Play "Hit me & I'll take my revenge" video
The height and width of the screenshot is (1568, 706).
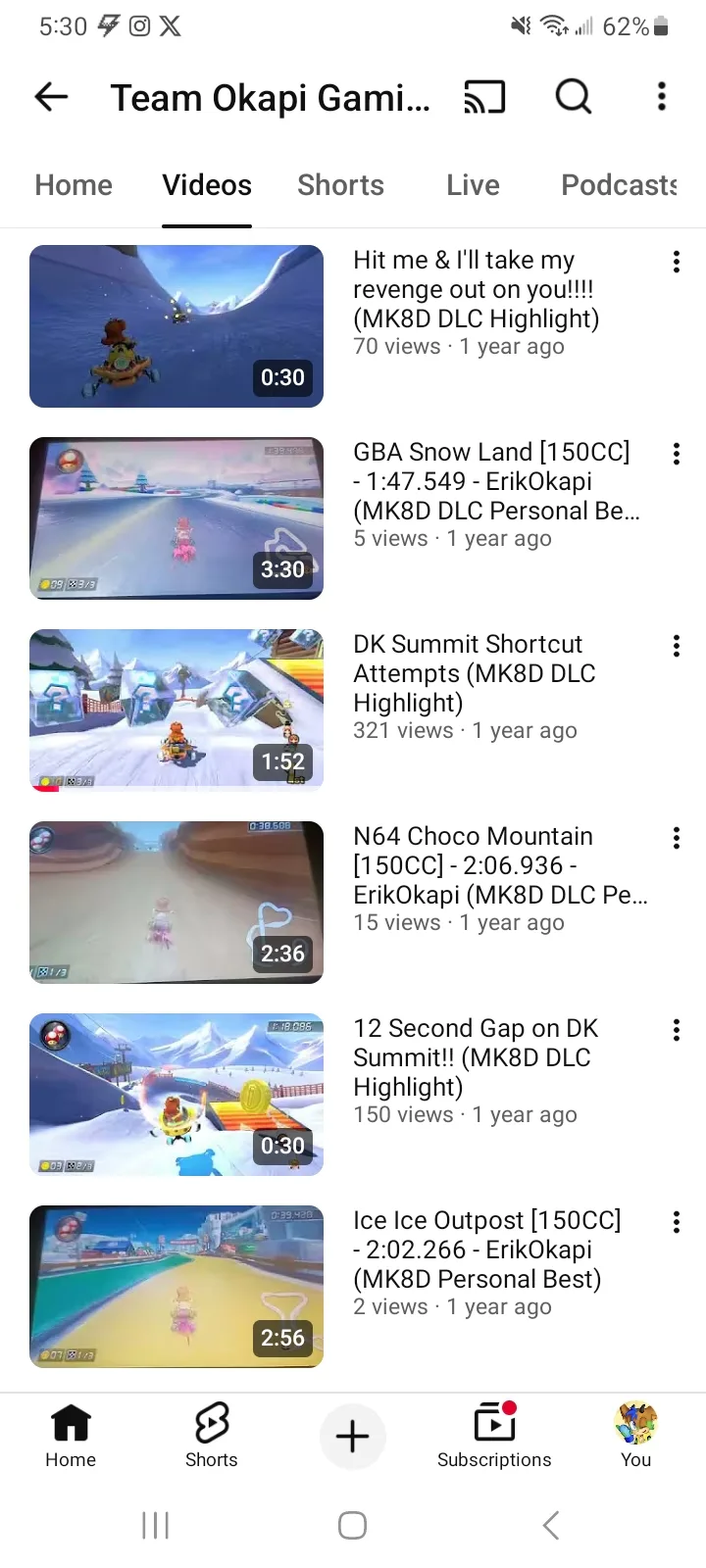click(x=176, y=326)
